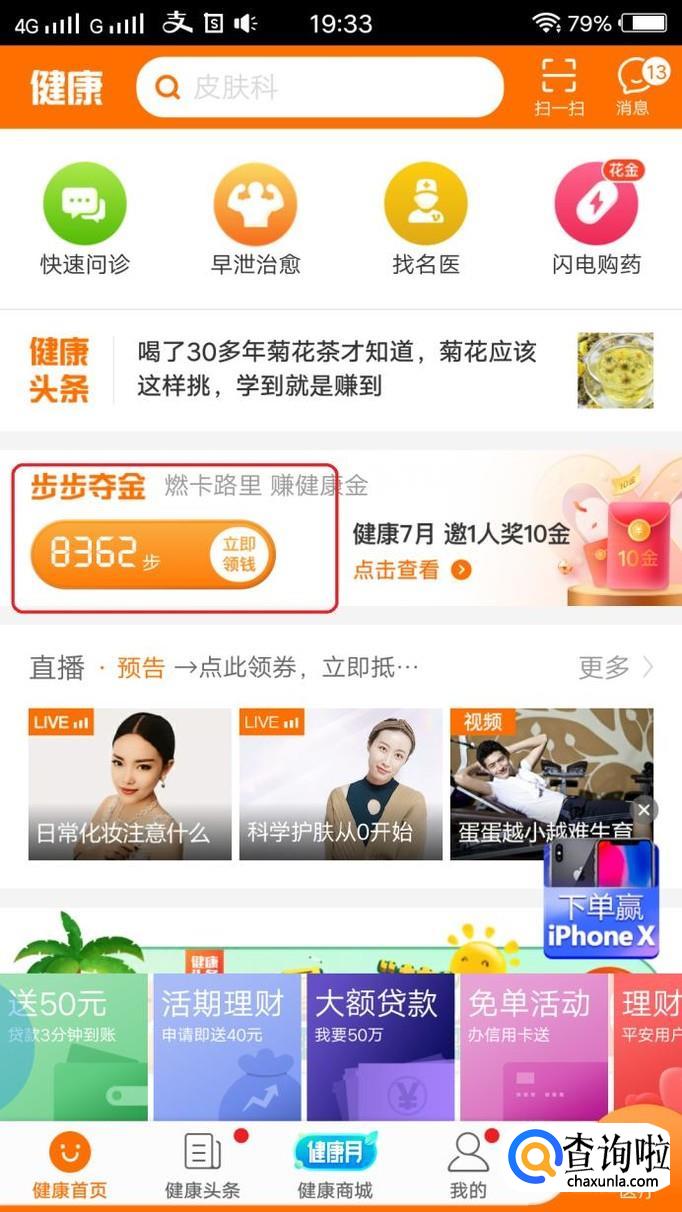The height and width of the screenshot is (1212, 682).
Task: Open the 下单赢 iPhone X promotion
Action: click(x=601, y=900)
